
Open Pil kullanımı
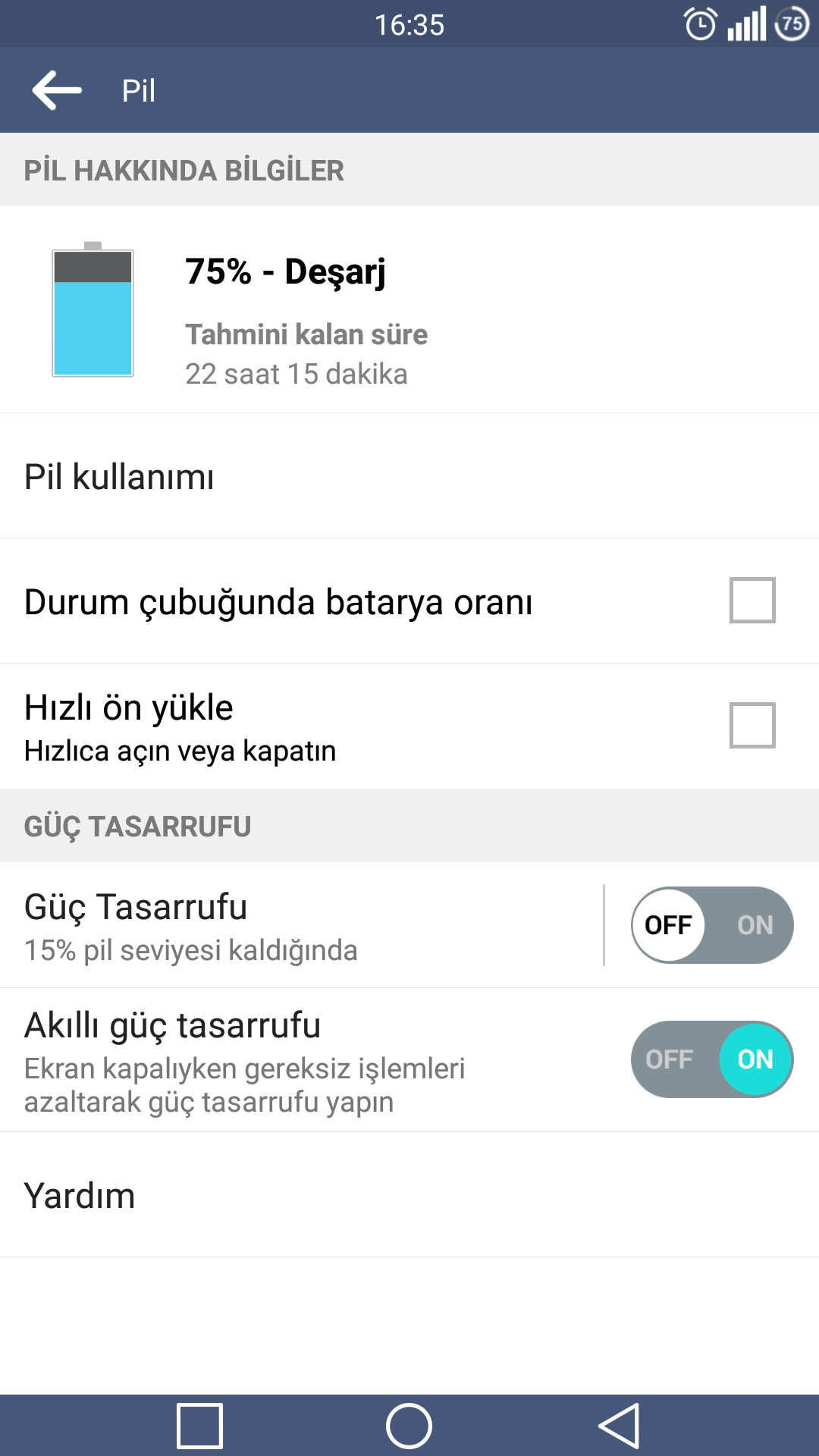click(409, 476)
